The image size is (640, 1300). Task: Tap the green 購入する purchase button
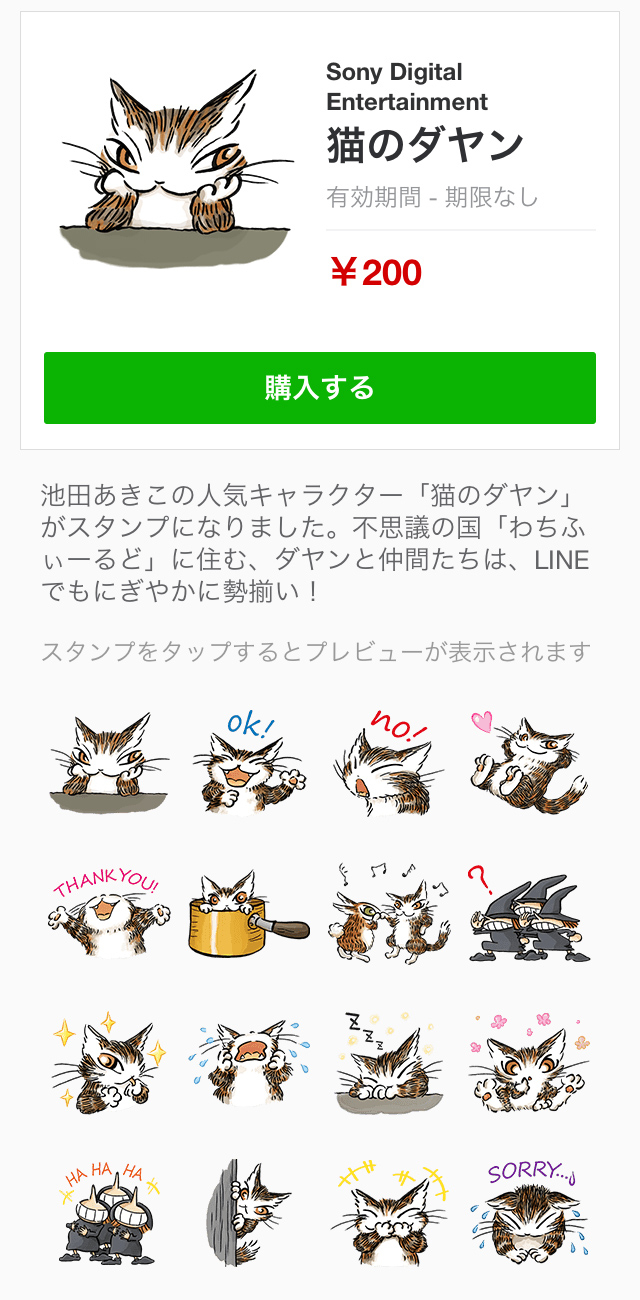tap(320, 388)
